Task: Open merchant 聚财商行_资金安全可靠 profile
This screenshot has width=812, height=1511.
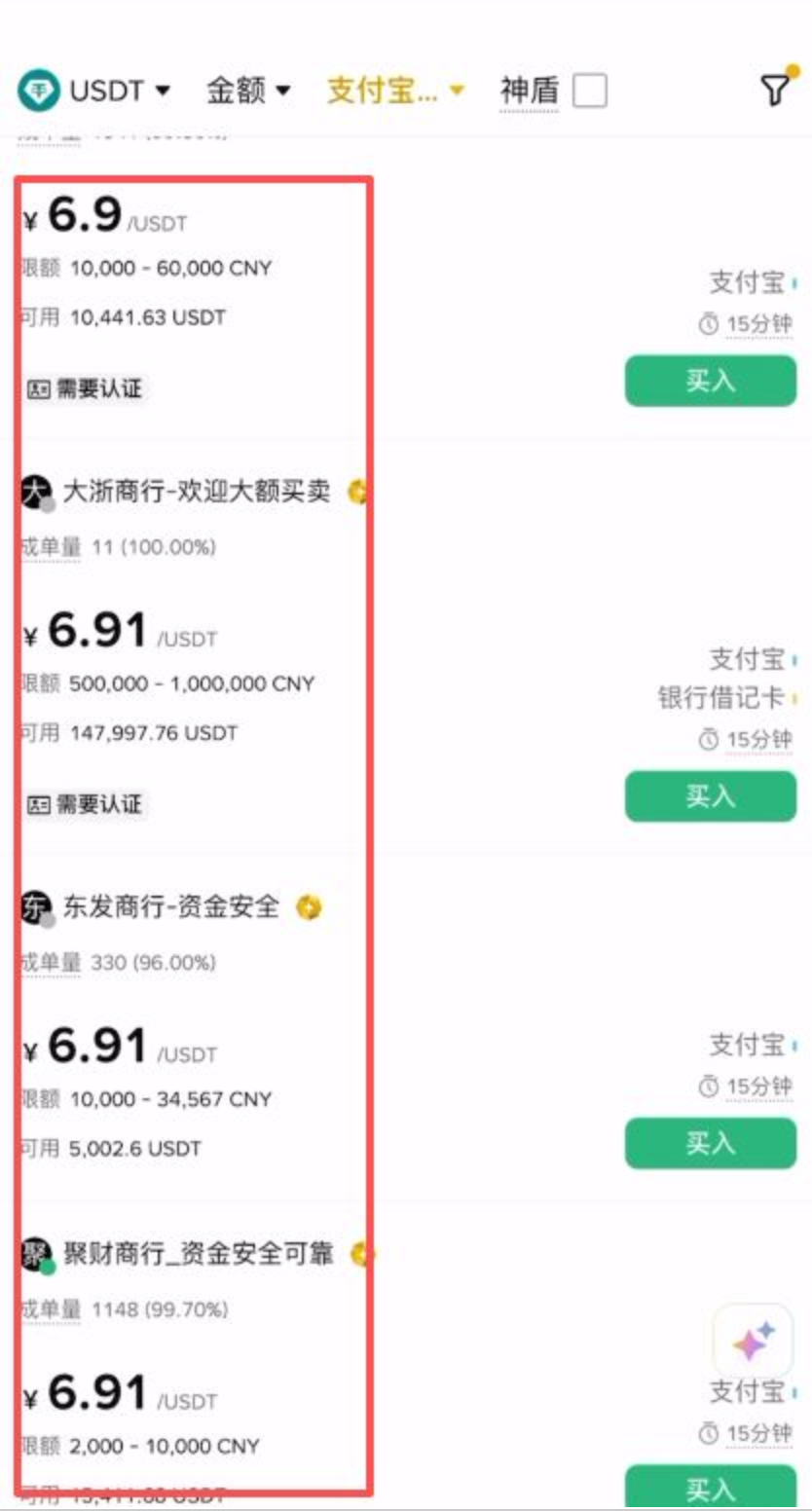Action: (198, 1254)
